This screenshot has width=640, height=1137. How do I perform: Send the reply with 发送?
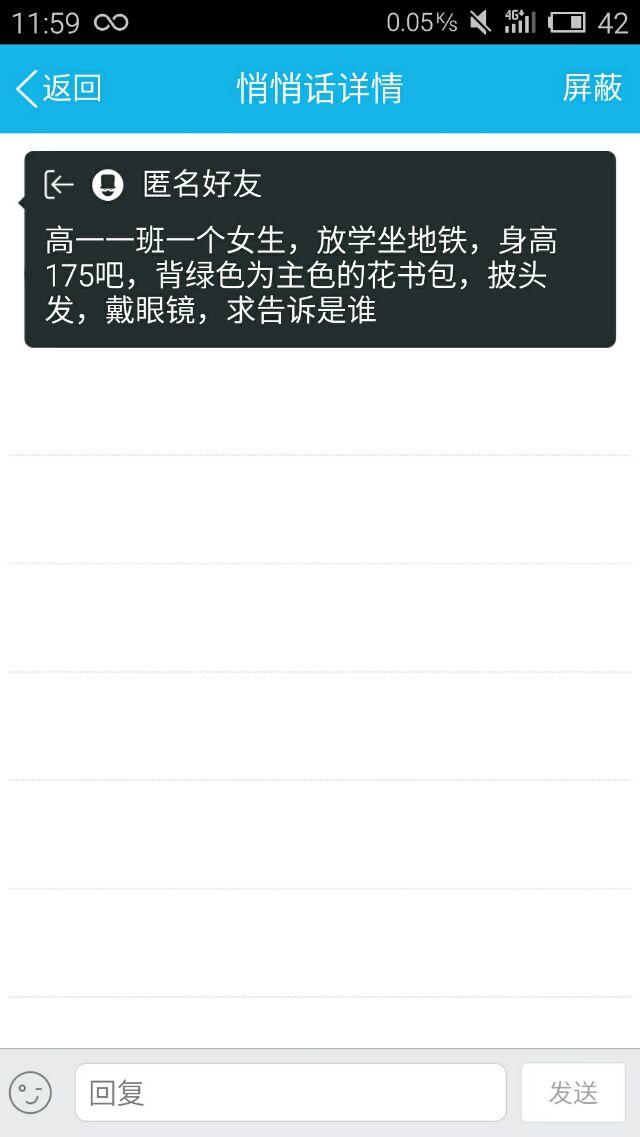point(573,1092)
